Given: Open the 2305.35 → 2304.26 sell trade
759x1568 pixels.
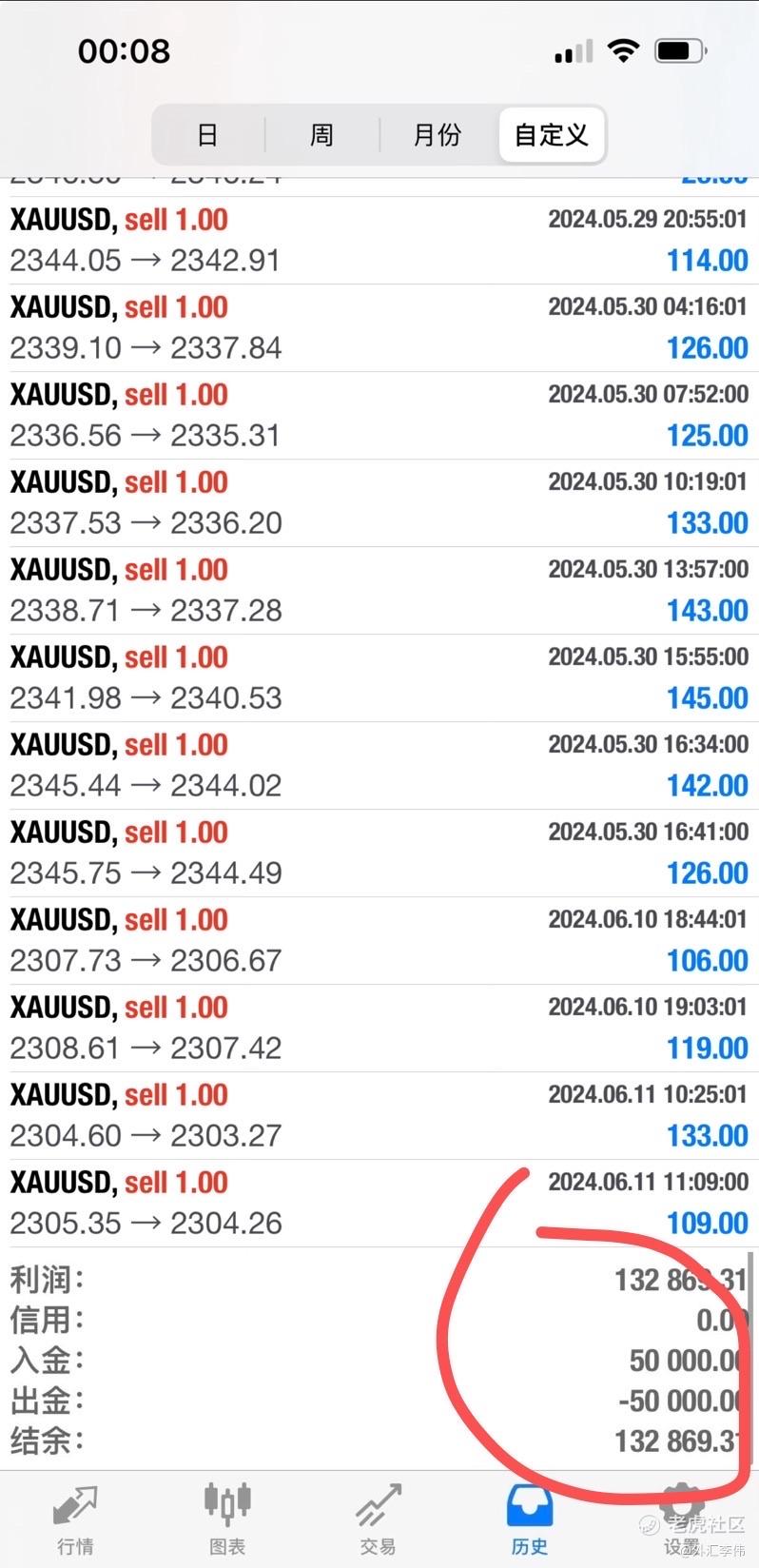Looking at the screenshot, I should tap(379, 1204).
